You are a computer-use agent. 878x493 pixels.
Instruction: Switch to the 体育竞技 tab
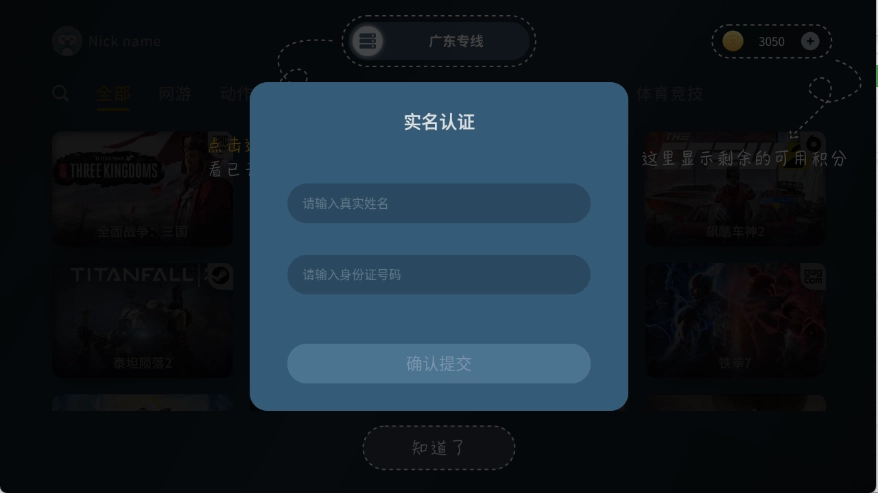click(670, 94)
